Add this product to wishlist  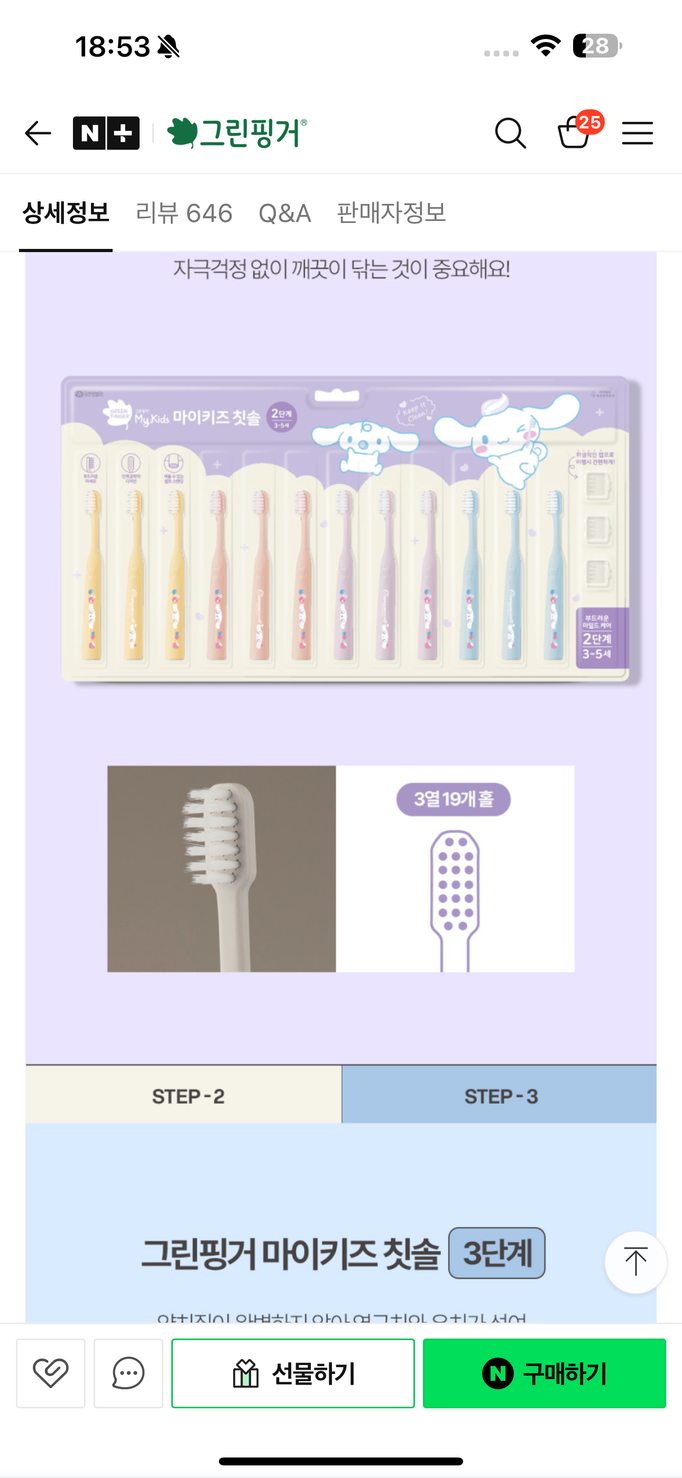point(50,1373)
